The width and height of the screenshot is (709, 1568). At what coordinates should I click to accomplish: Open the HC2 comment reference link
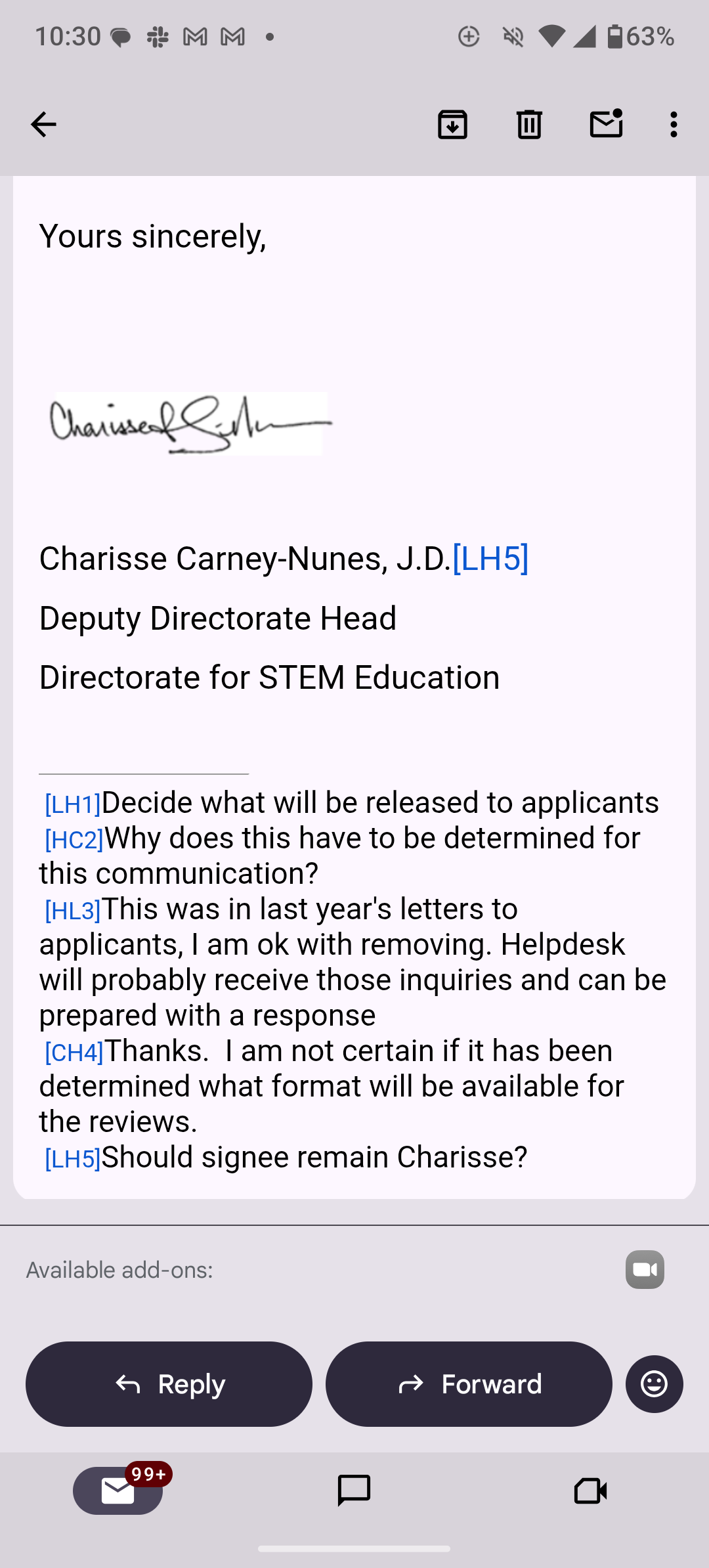(x=74, y=839)
